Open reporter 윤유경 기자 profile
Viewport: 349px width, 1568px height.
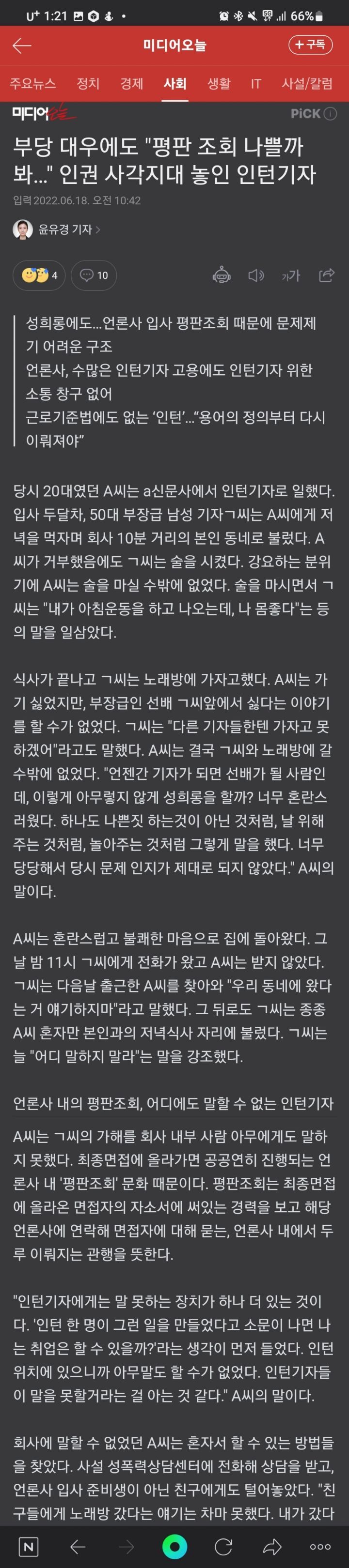click(57, 229)
